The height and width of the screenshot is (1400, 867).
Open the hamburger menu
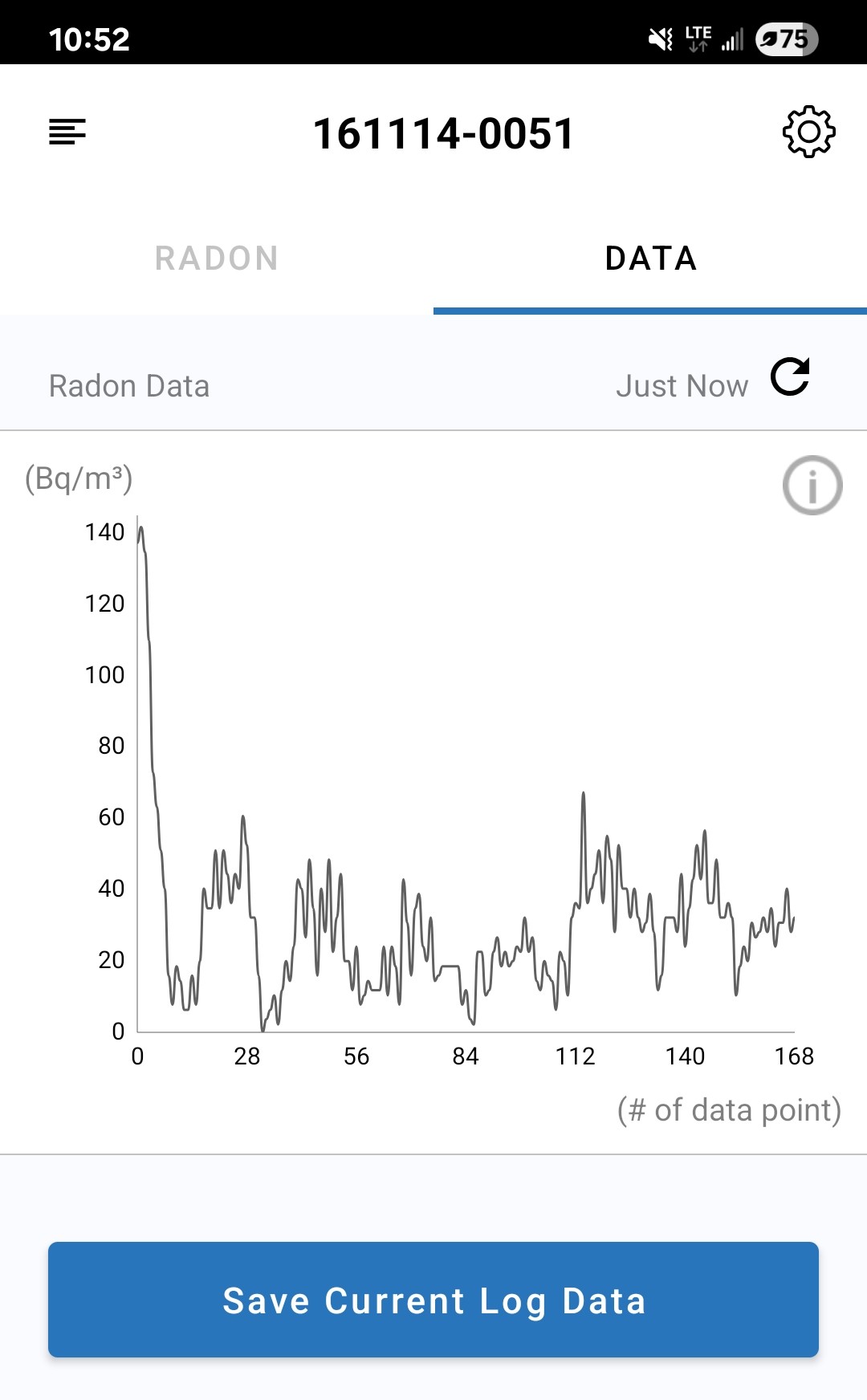(x=67, y=132)
